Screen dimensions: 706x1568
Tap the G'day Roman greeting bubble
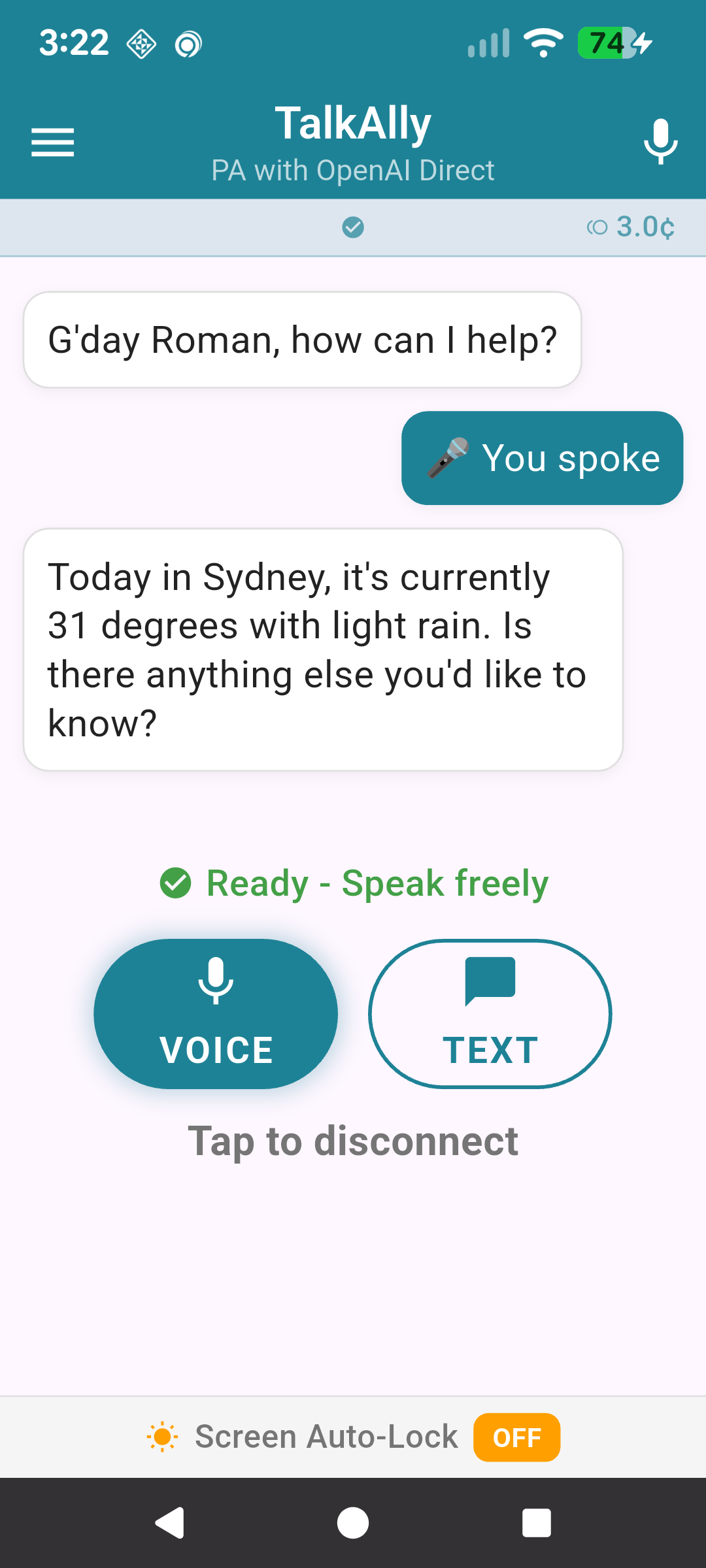click(303, 339)
